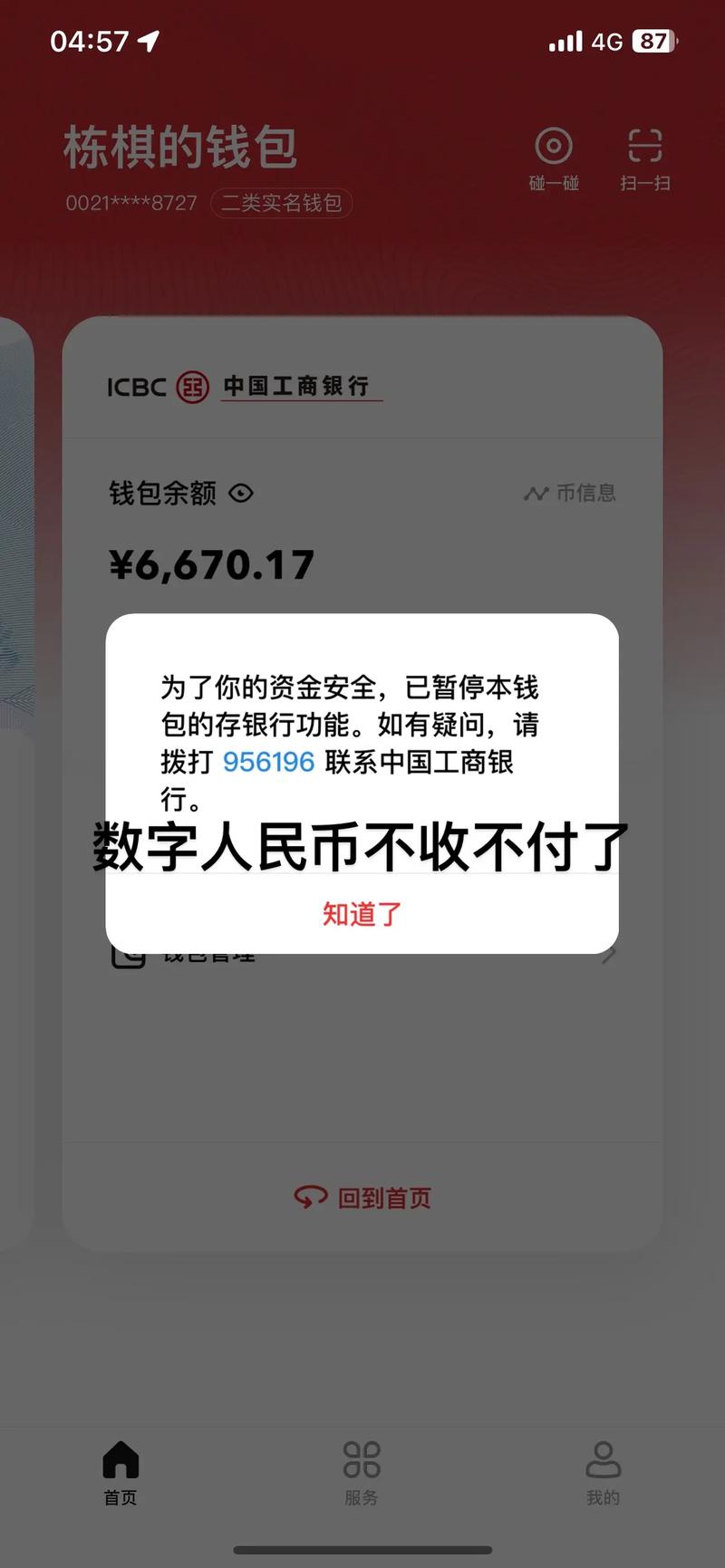This screenshot has width=725, height=1568.
Task: Open 扫一扫 scanner
Action: click(644, 159)
